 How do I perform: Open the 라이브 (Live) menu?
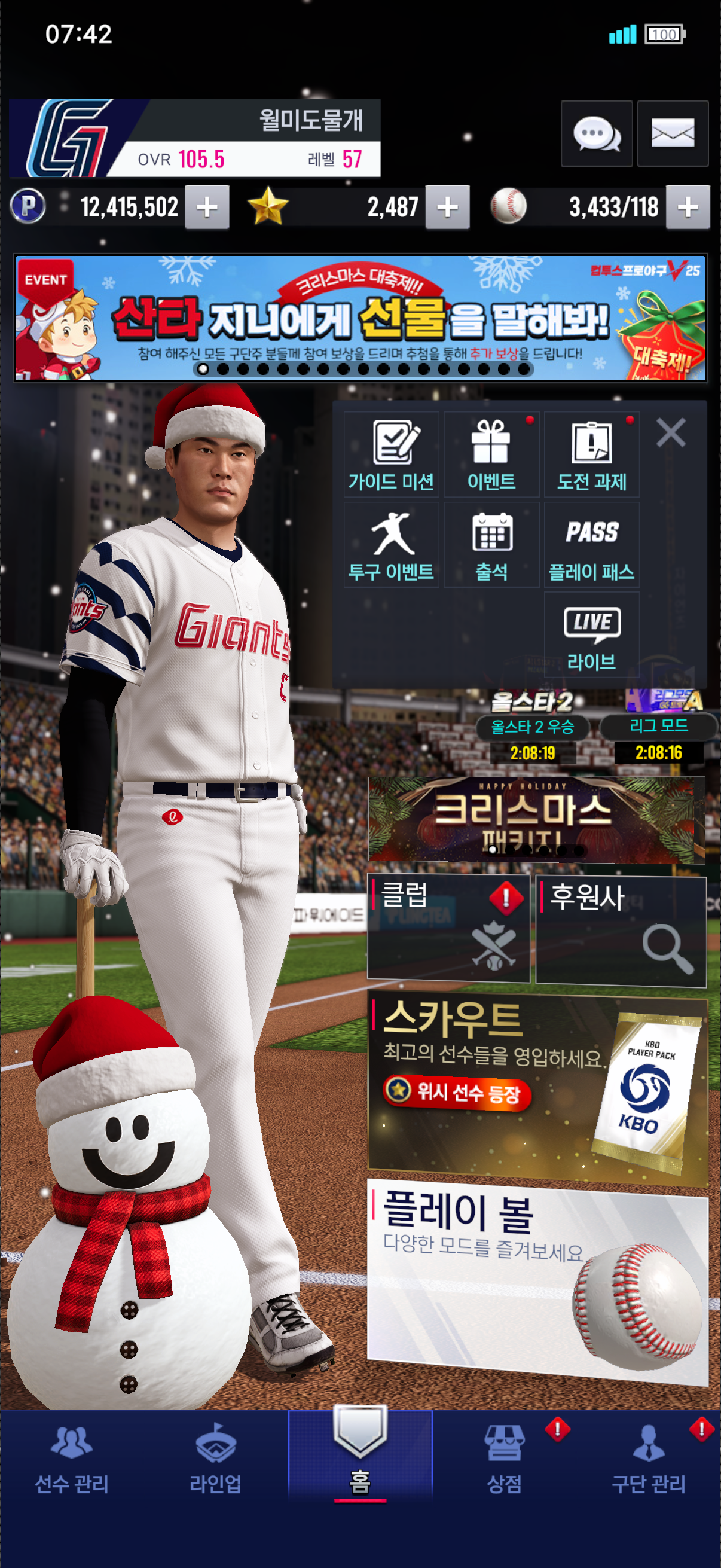pos(591,636)
